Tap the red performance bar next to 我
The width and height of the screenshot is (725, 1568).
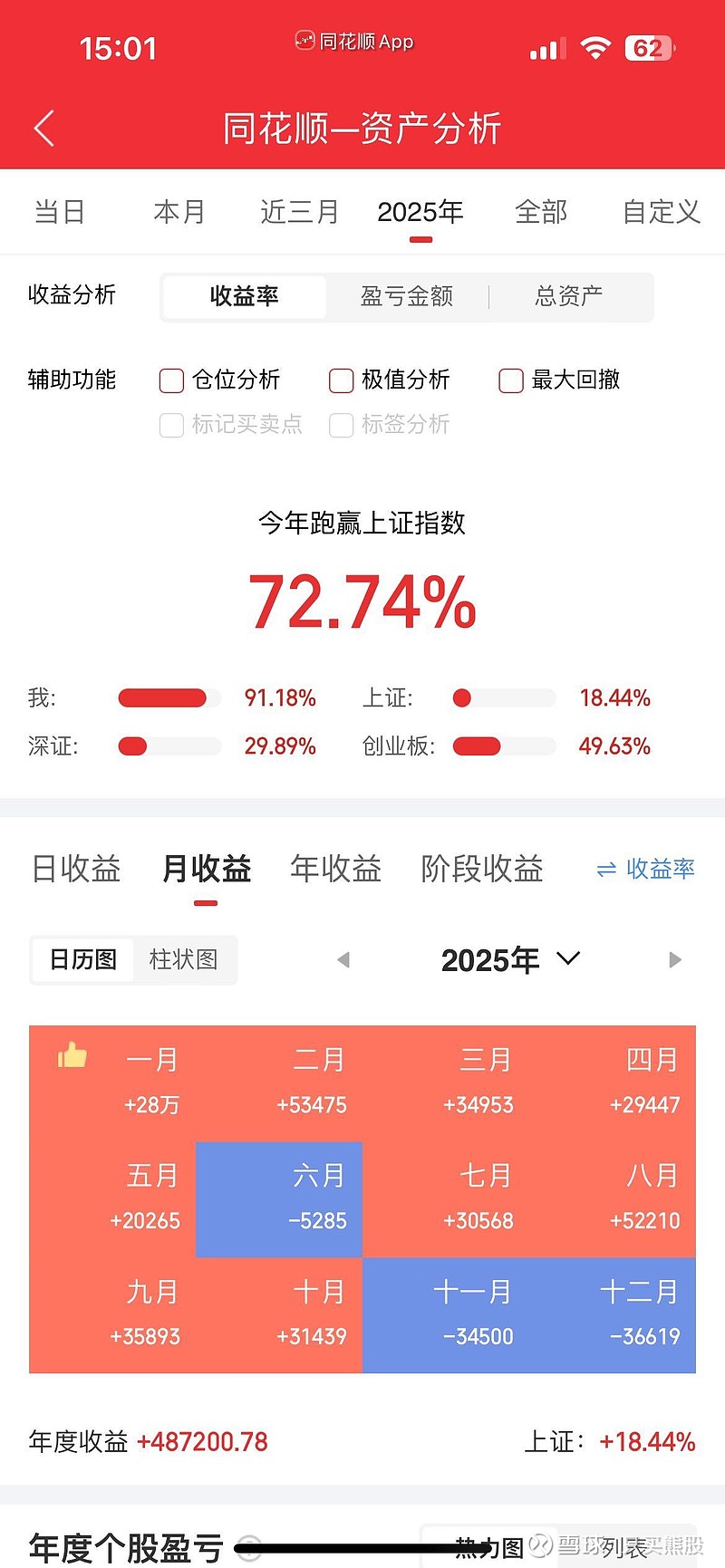point(168,697)
